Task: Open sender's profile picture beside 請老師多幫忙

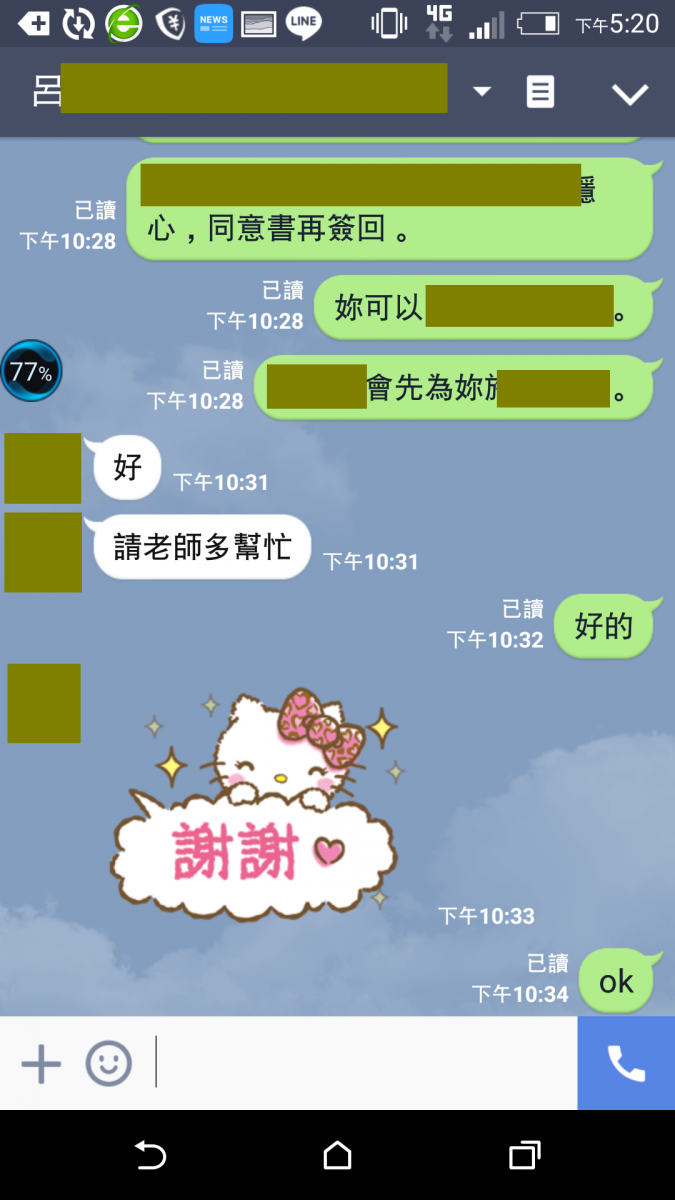Action: tap(43, 552)
